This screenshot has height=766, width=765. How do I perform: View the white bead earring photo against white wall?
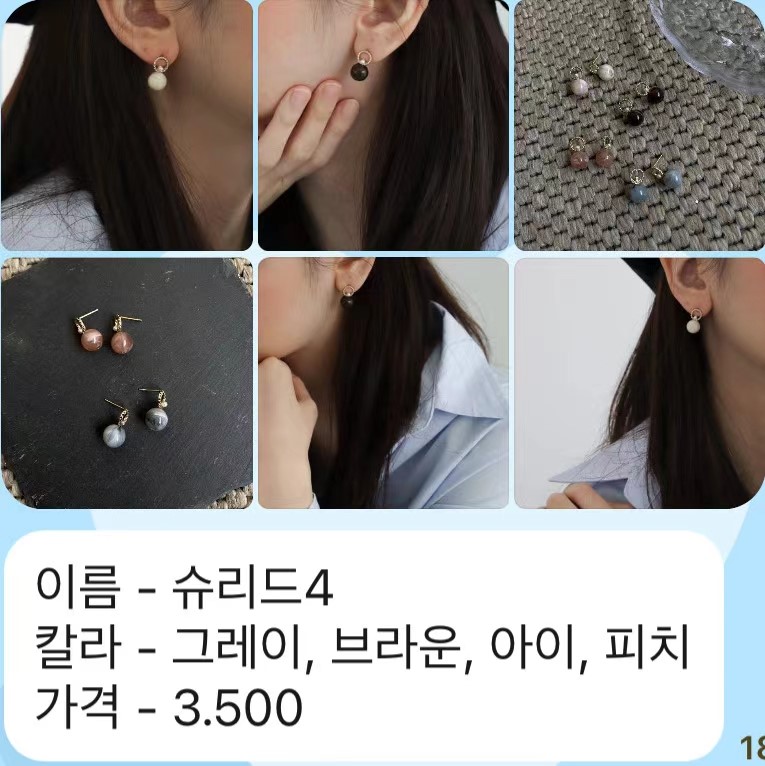pyautogui.click(x=639, y=383)
